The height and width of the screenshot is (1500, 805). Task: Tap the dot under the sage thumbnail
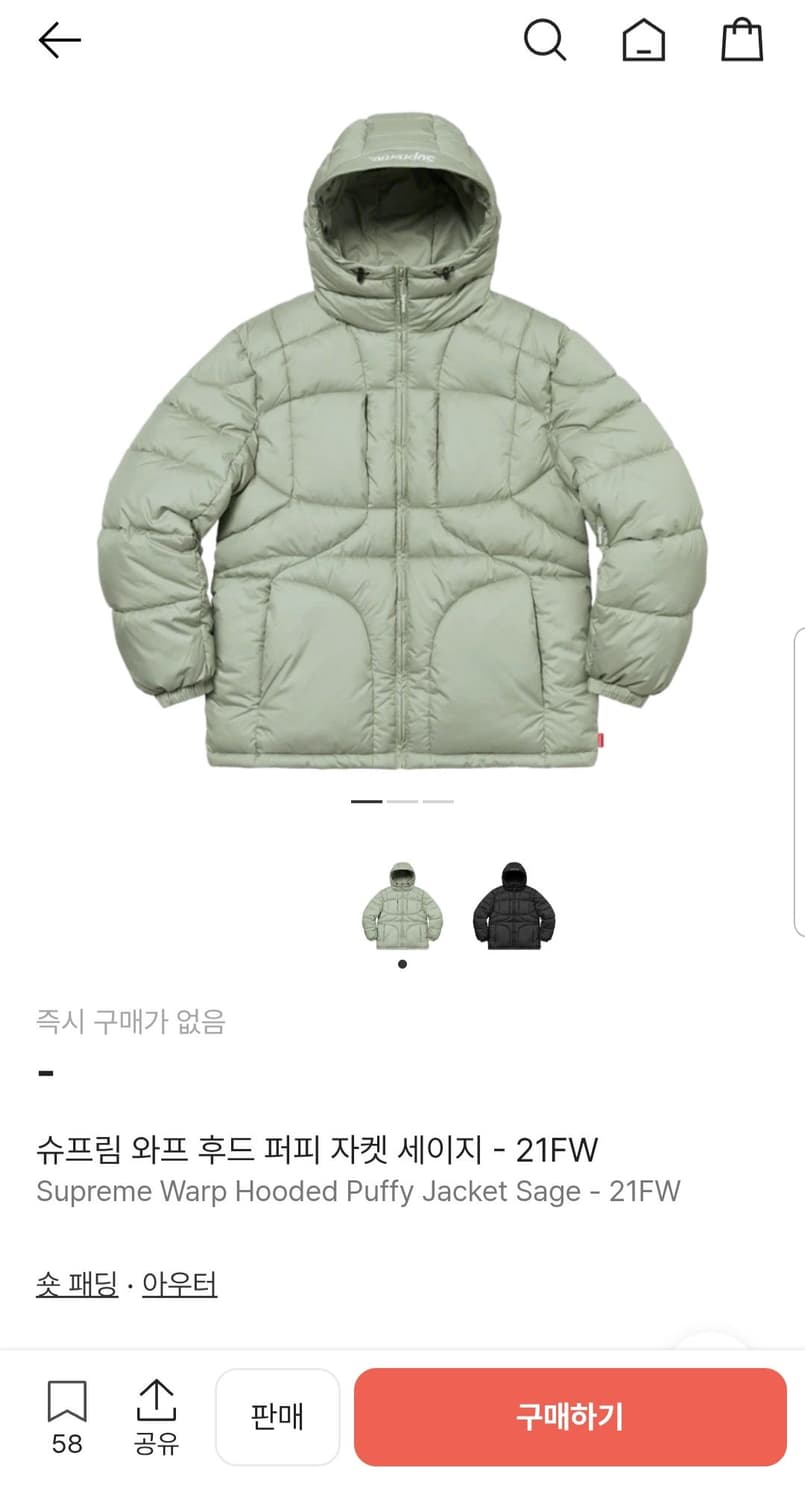(402, 962)
